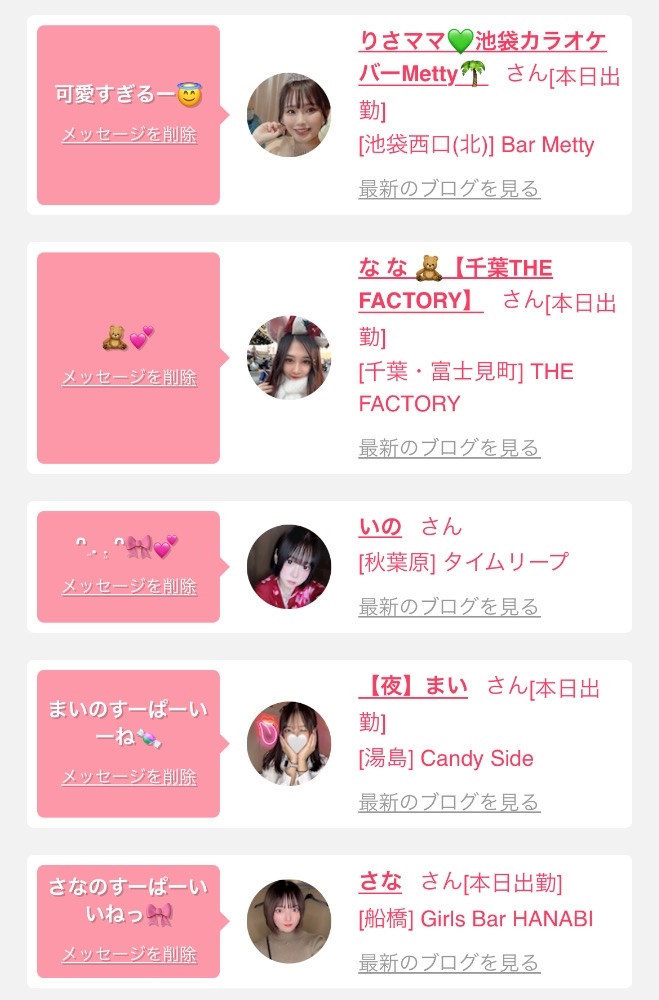Image resolution: width=659 pixels, height=1000 pixels.
Task: Open 【夜】まい profile link
Action: (413, 687)
